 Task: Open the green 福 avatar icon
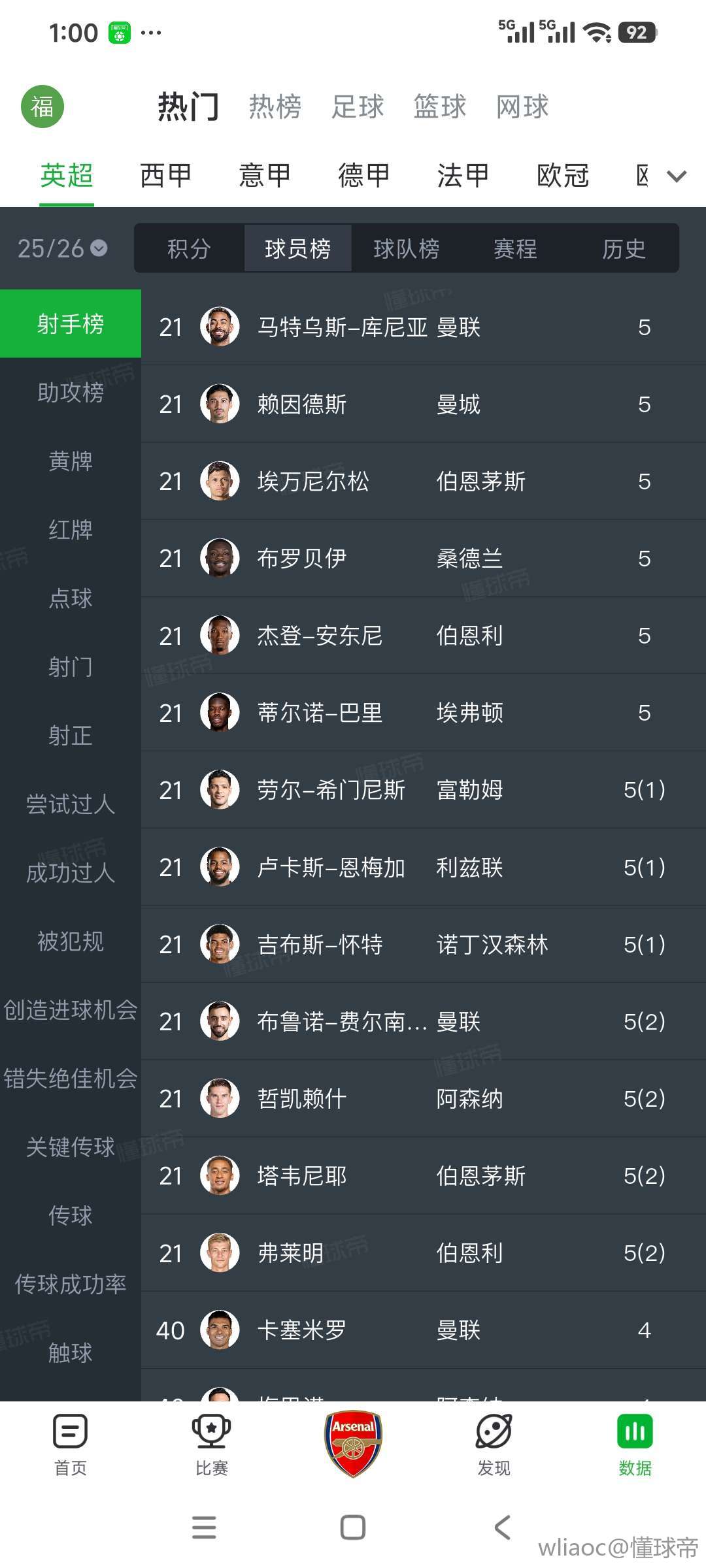pos(42,106)
